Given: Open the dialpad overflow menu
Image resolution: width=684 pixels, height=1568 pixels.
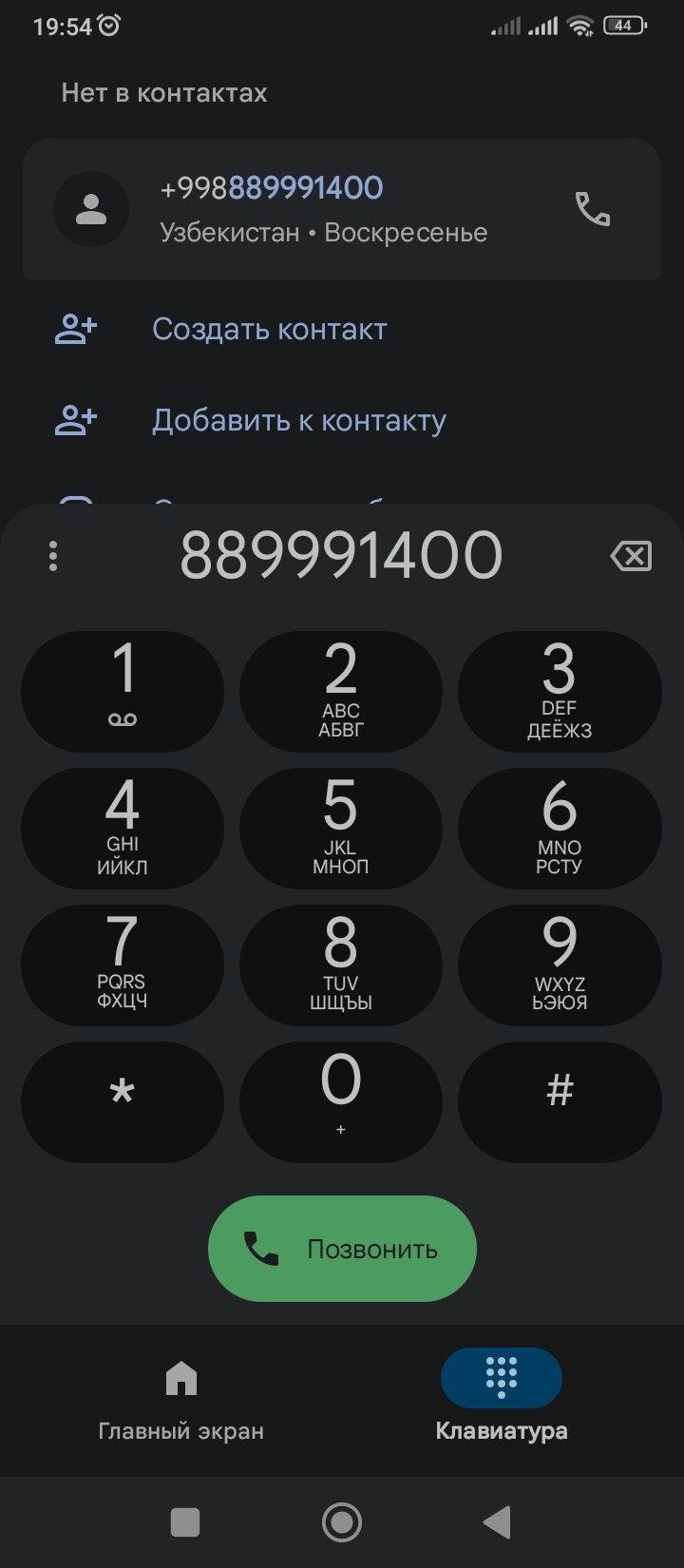Looking at the screenshot, I should point(53,556).
